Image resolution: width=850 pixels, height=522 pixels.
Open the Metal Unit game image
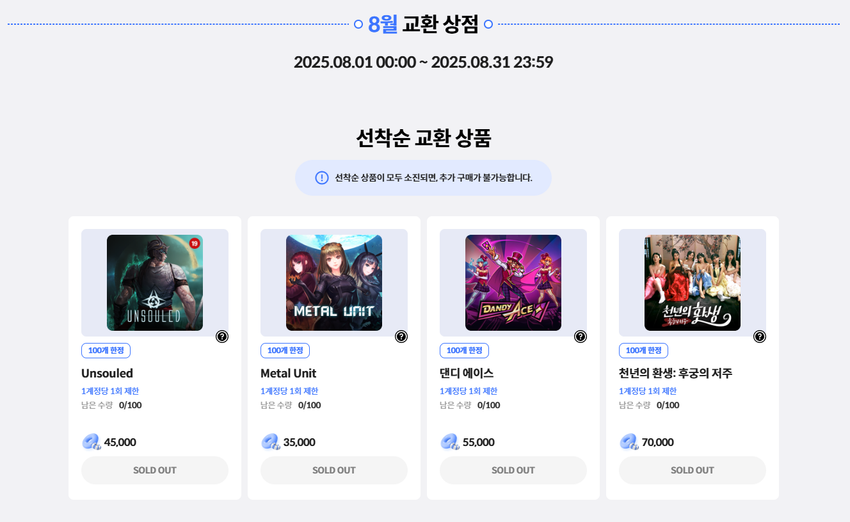[334, 283]
